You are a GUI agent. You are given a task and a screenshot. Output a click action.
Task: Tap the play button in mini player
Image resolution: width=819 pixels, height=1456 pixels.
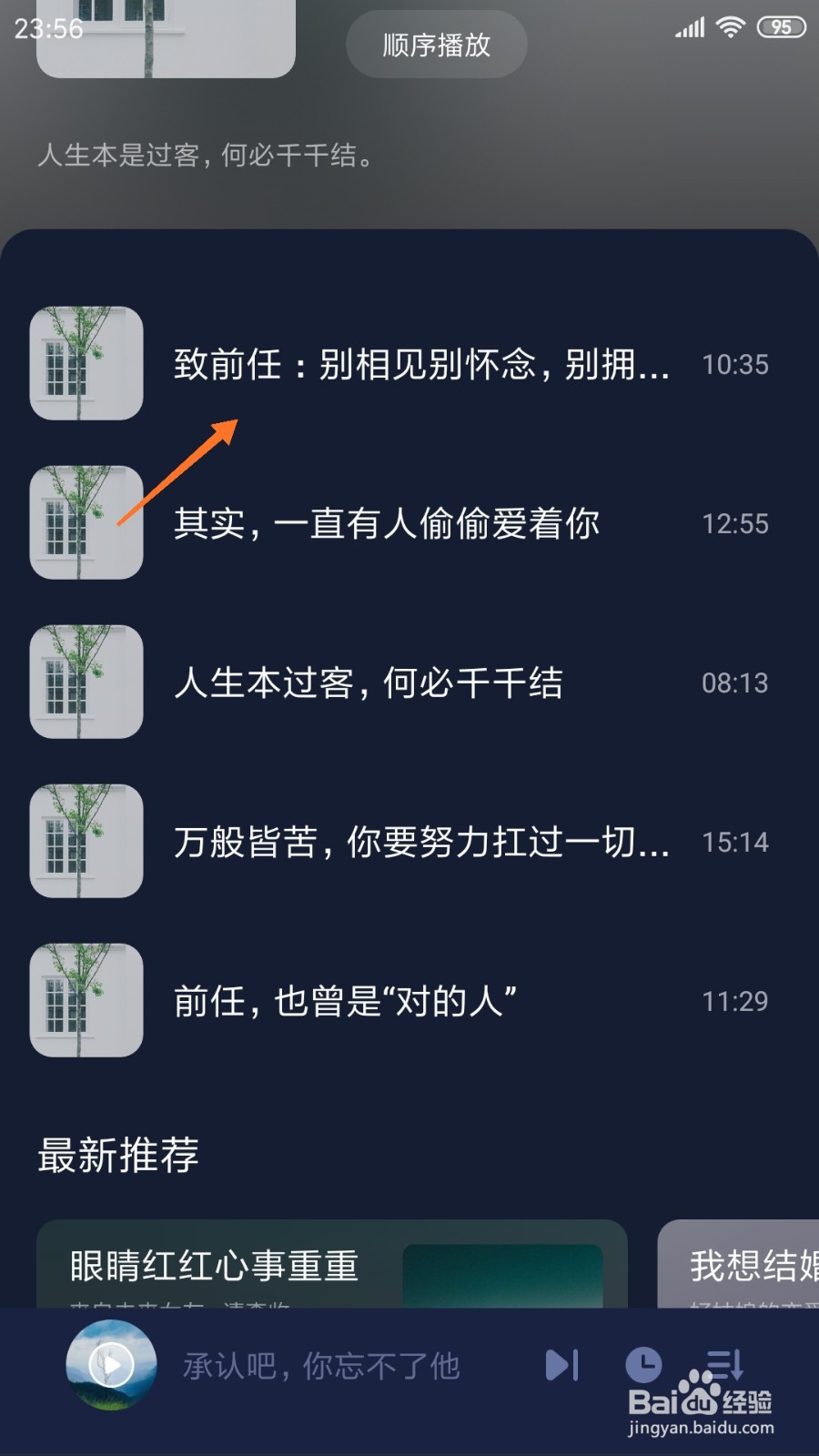[111, 1364]
